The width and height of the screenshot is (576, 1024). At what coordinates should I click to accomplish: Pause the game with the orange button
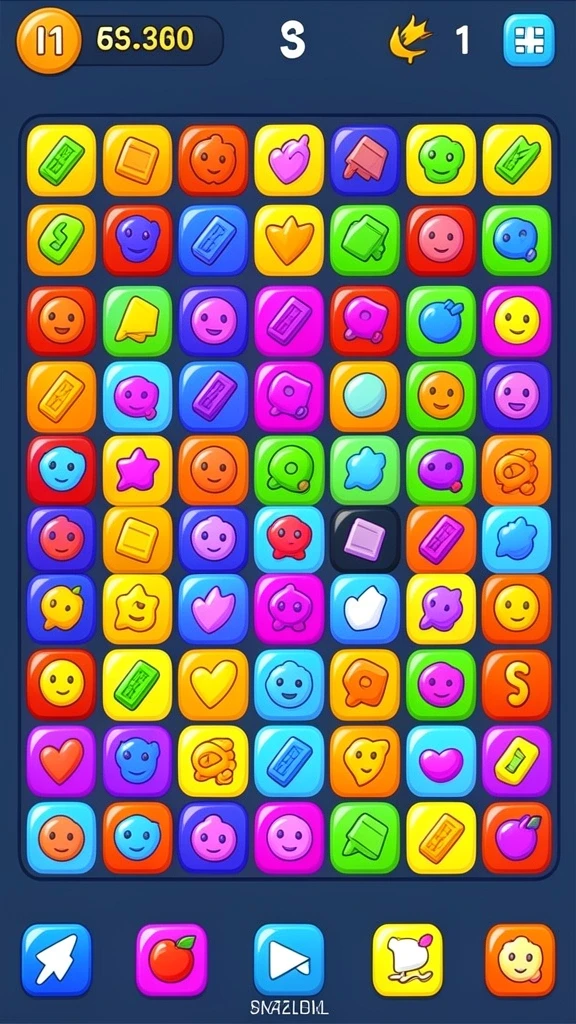click(x=48, y=40)
